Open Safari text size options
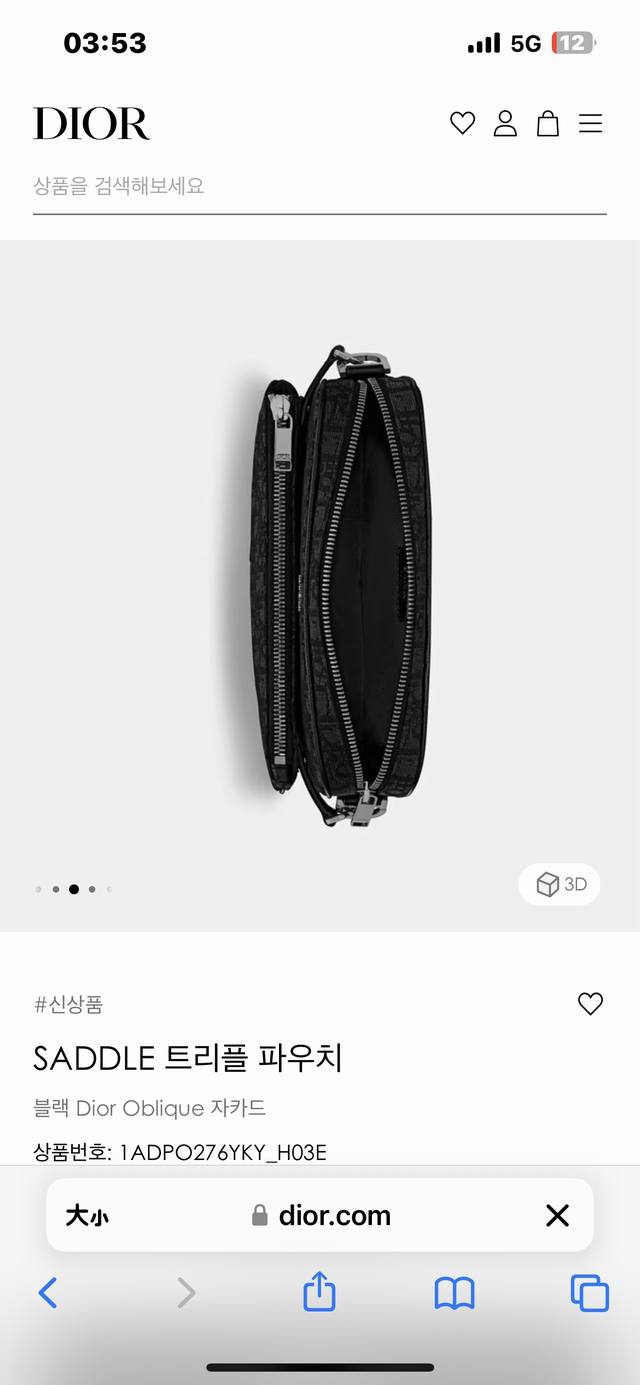 pos(87,1216)
